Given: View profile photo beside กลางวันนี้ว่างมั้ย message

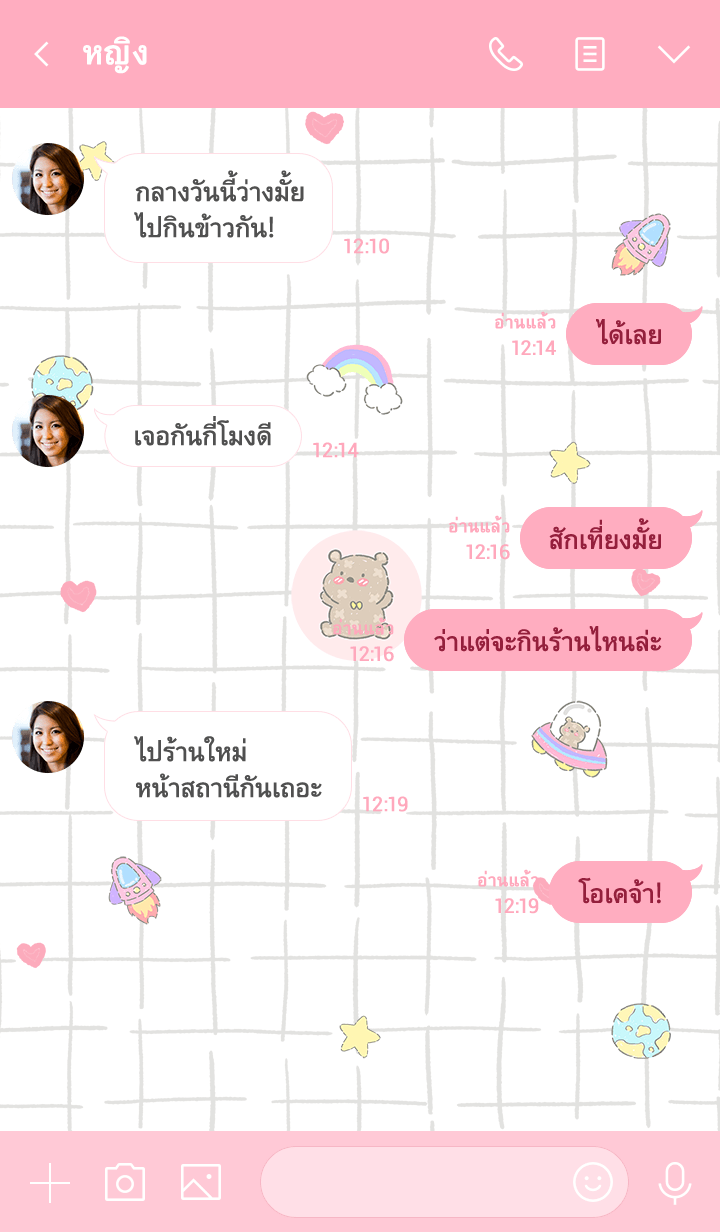Looking at the screenshot, I should click(x=48, y=179).
